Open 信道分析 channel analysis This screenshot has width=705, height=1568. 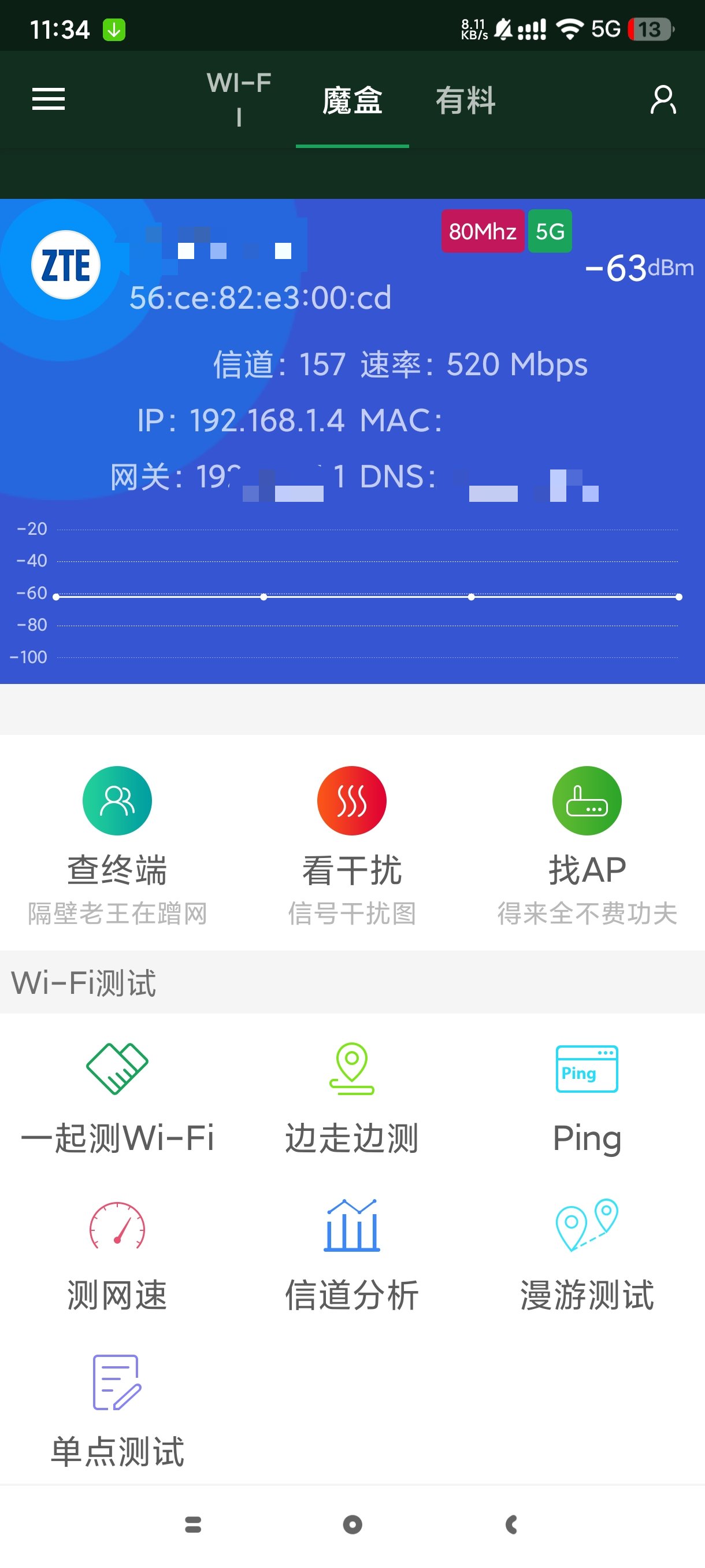351,1254
